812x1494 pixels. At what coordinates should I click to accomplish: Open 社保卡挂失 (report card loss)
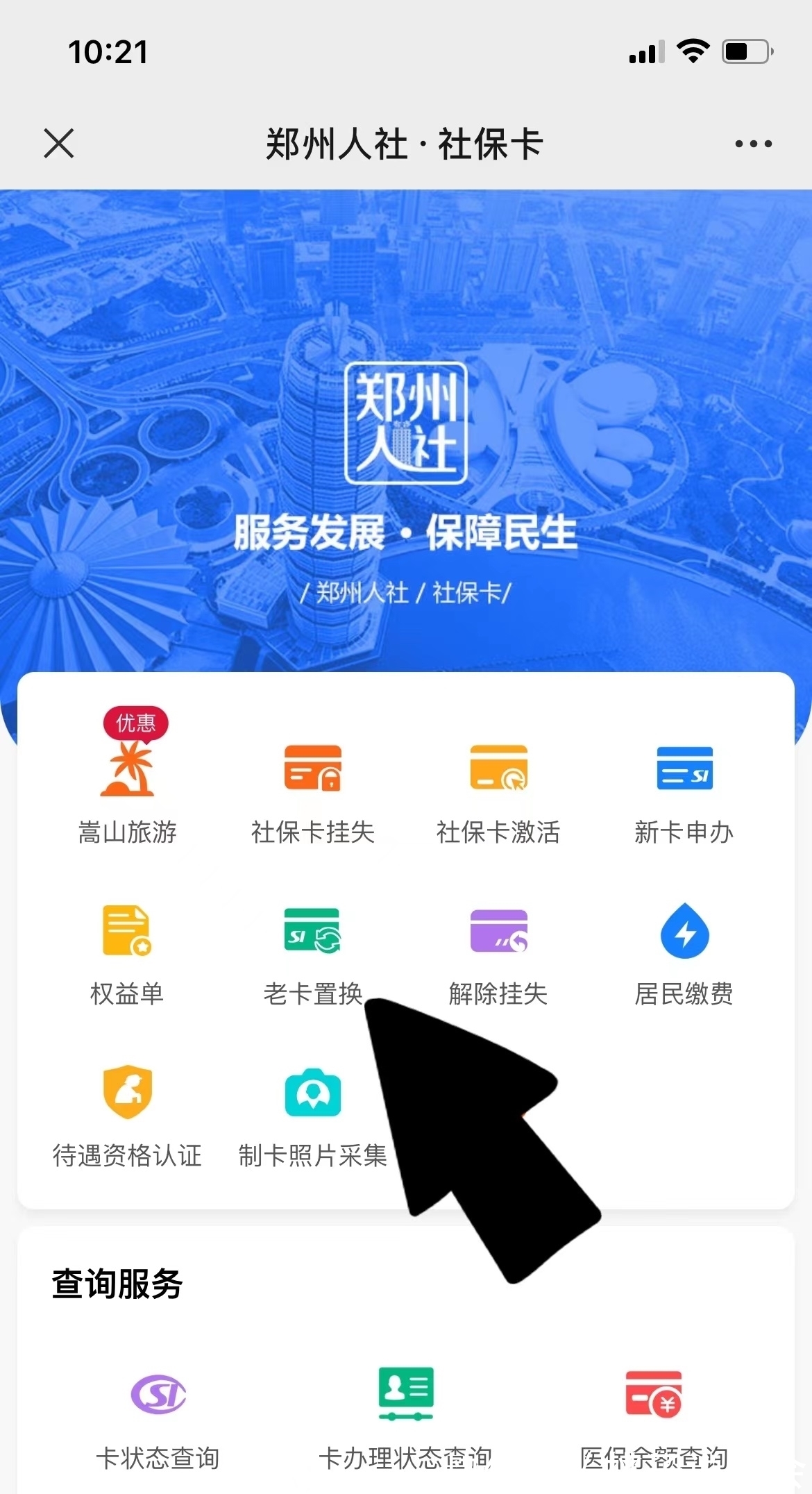tap(313, 791)
